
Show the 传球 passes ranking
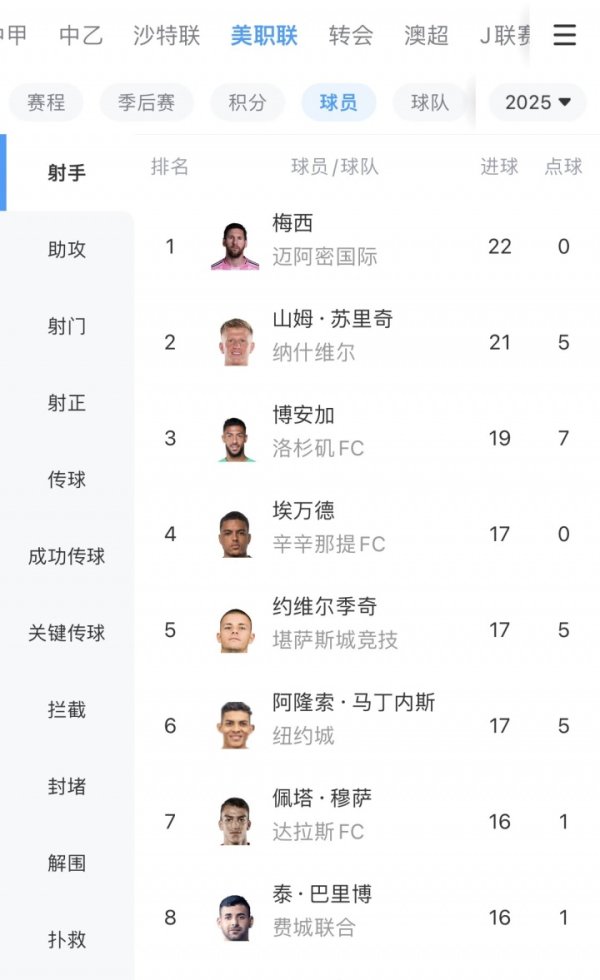coord(67,479)
